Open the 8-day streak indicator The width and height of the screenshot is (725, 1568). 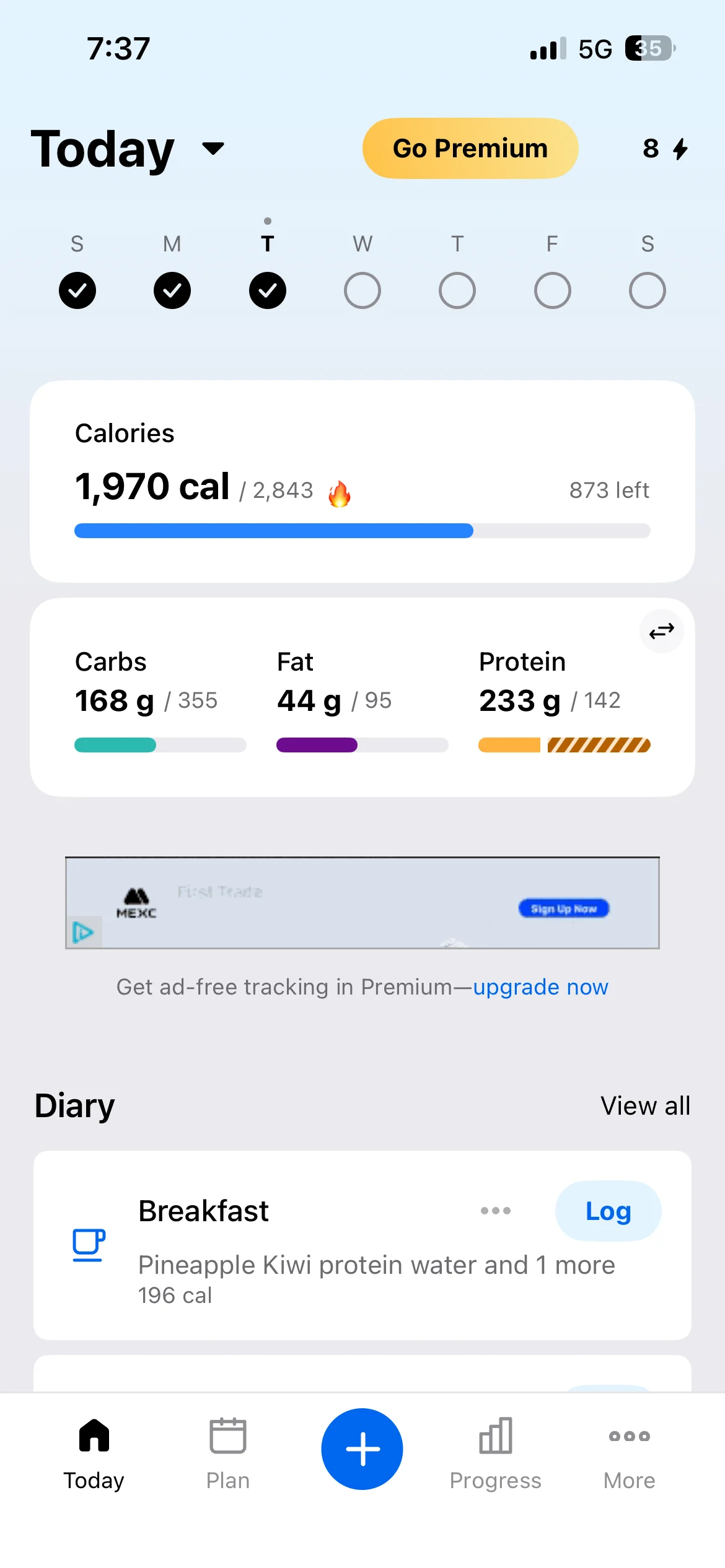[665, 149]
